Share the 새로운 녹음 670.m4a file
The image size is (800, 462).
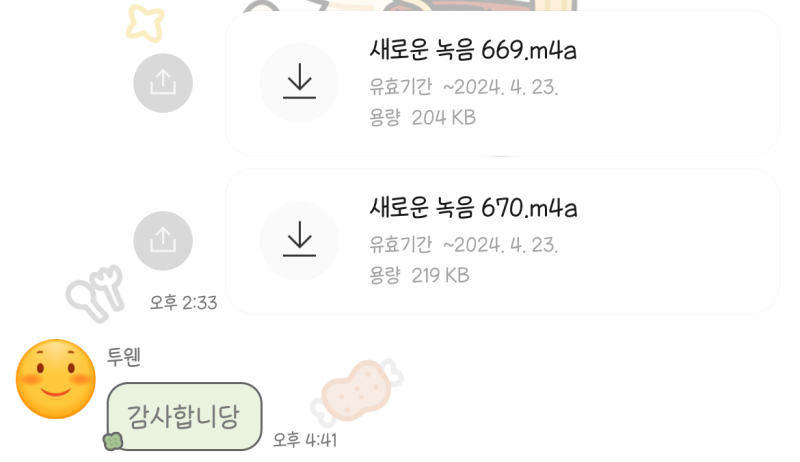click(x=162, y=240)
